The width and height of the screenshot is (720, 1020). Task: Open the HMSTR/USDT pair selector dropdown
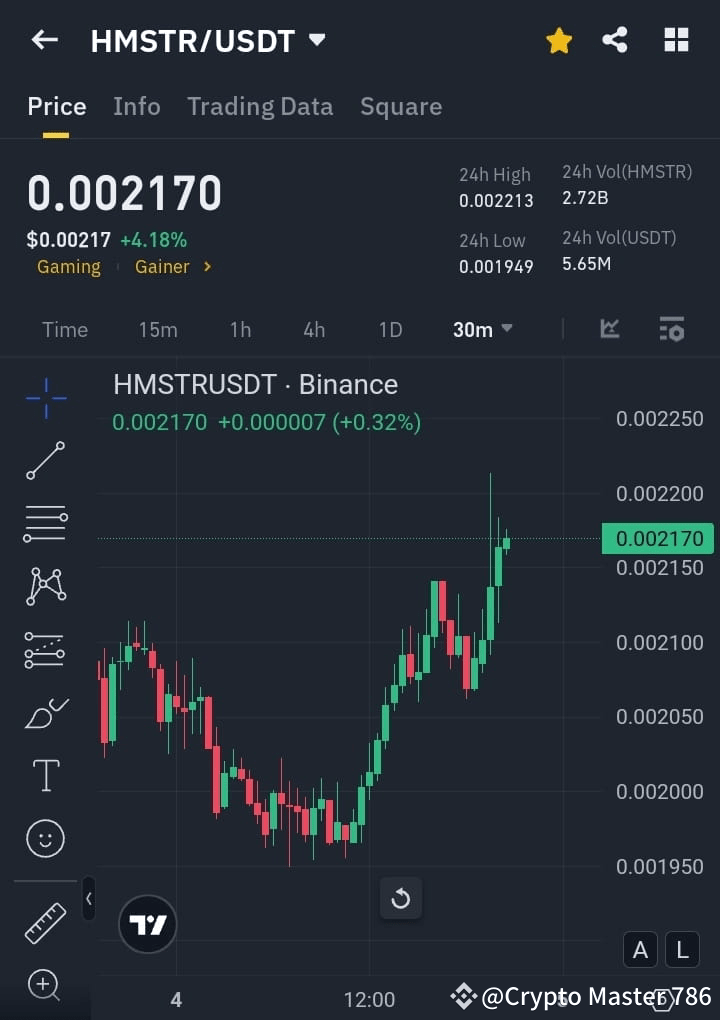click(316, 41)
